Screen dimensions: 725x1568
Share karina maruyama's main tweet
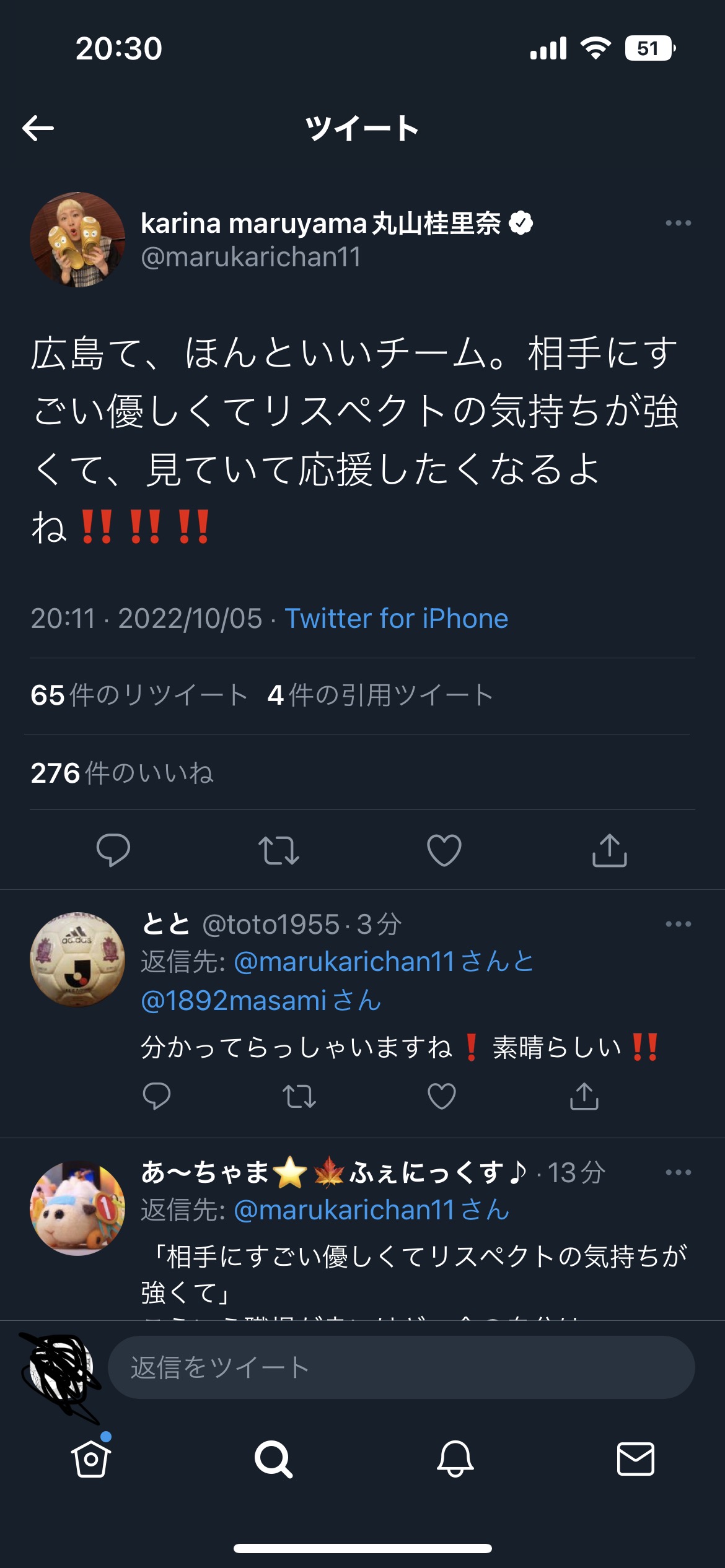610,850
